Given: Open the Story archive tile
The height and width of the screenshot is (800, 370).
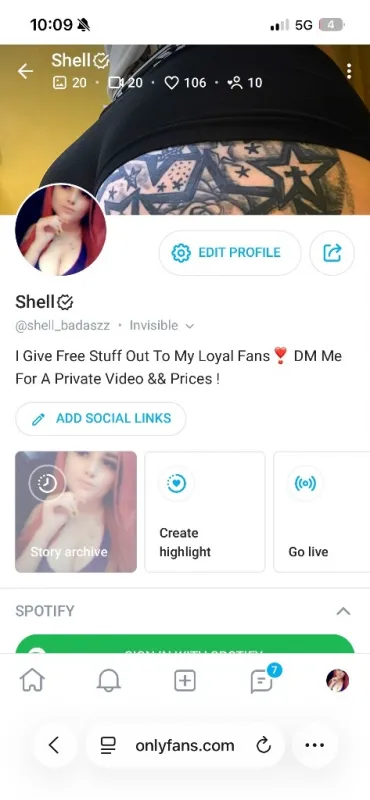Looking at the screenshot, I should 76,512.
